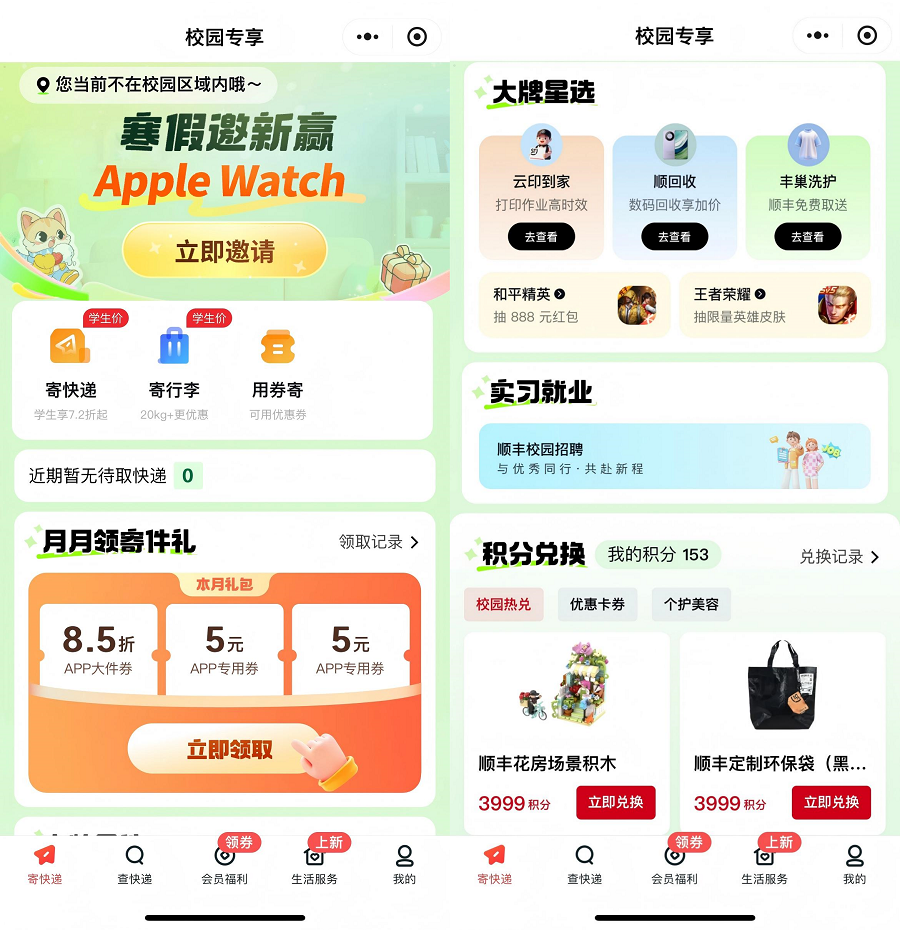Viewport: 900px width, 930px height.
Task: Open the 顺丰校园招聘 recruitment banner
Action: [x=674, y=457]
